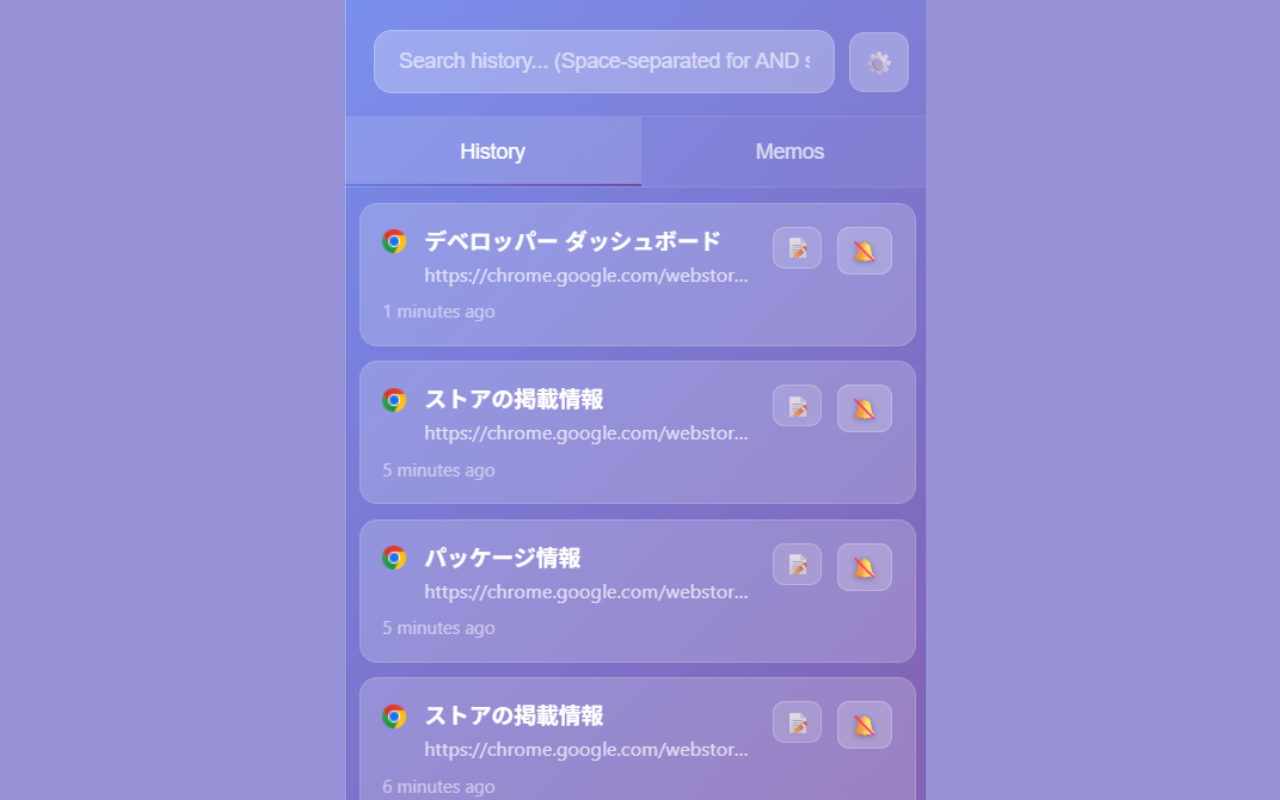Open ストアの掲載情報 entry from 5 minutes ago

pyautogui.click(x=514, y=400)
